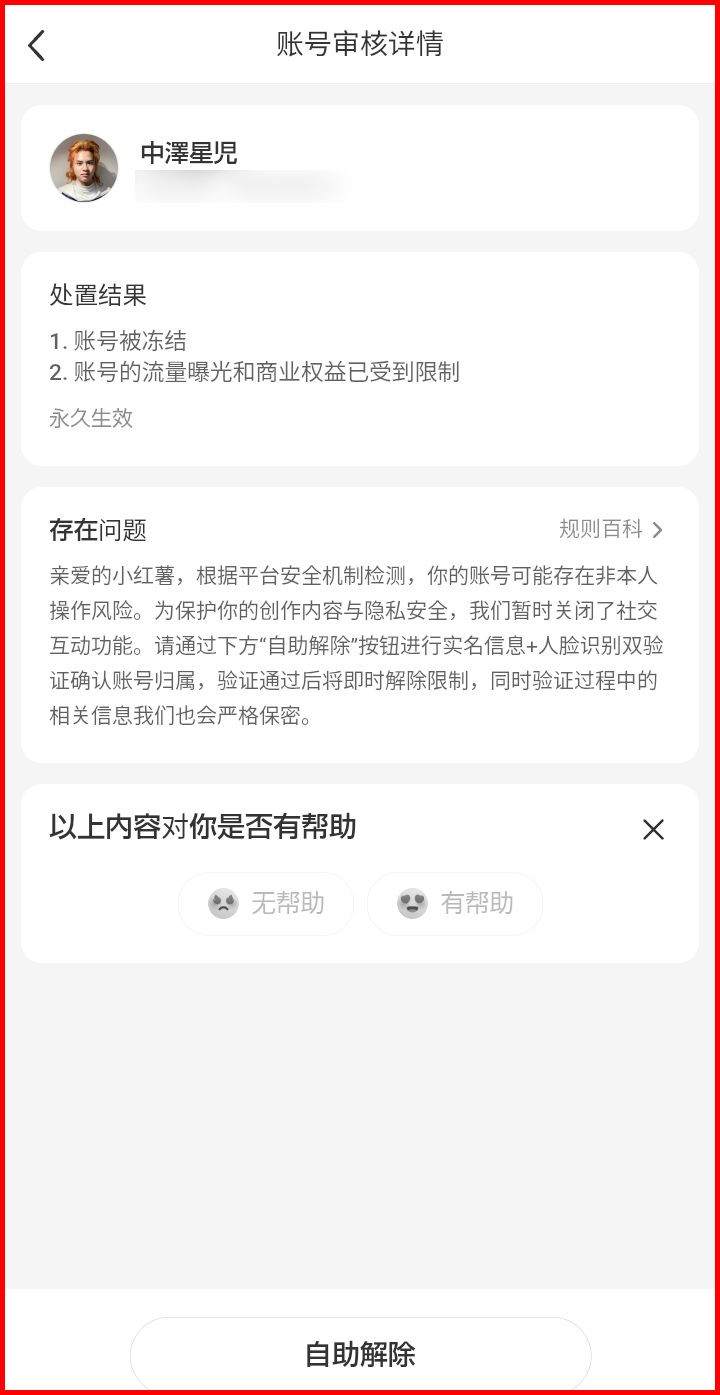Open the 规则百科 link
Viewport: 720px width, 1395px height.
click(610, 529)
